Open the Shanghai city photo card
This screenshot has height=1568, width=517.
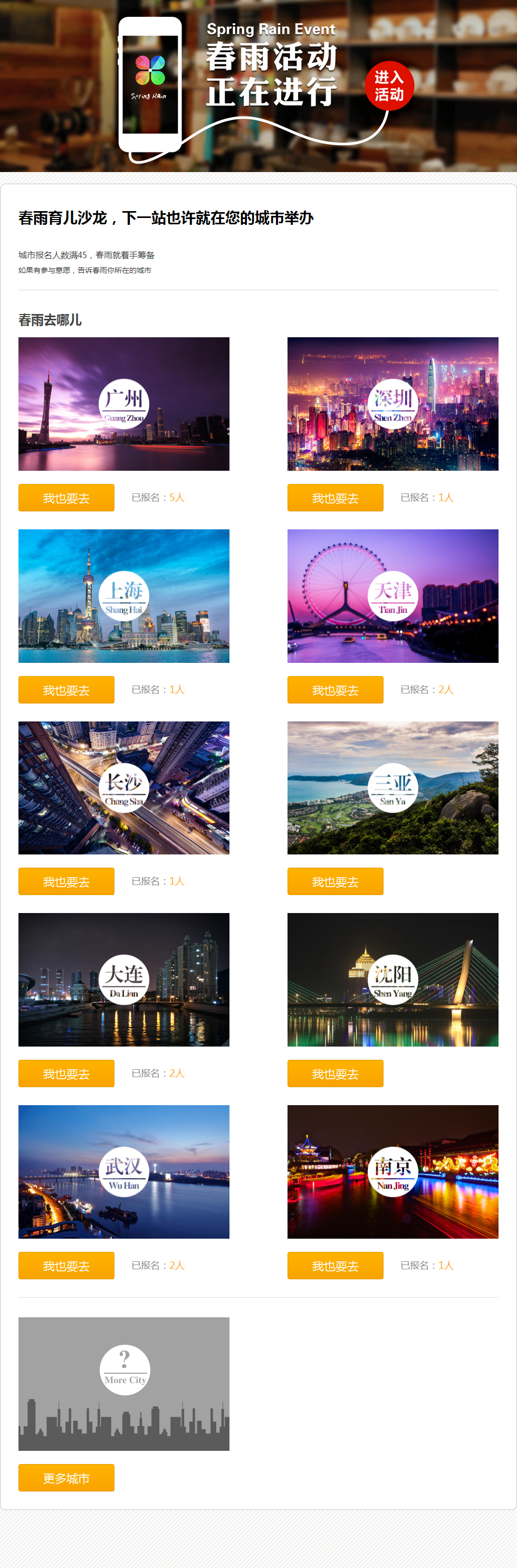click(123, 596)
